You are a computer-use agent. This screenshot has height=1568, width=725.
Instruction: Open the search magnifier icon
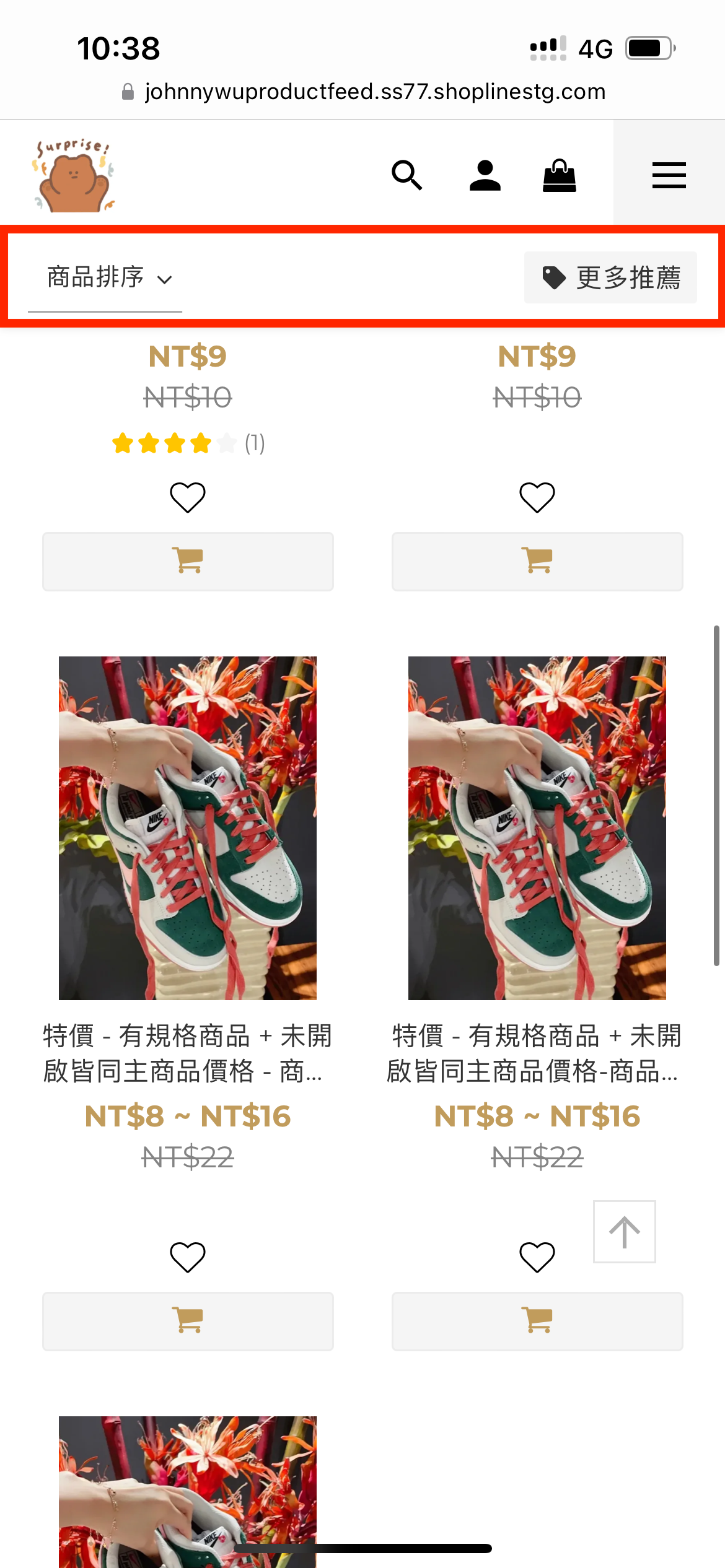(406, 175)
